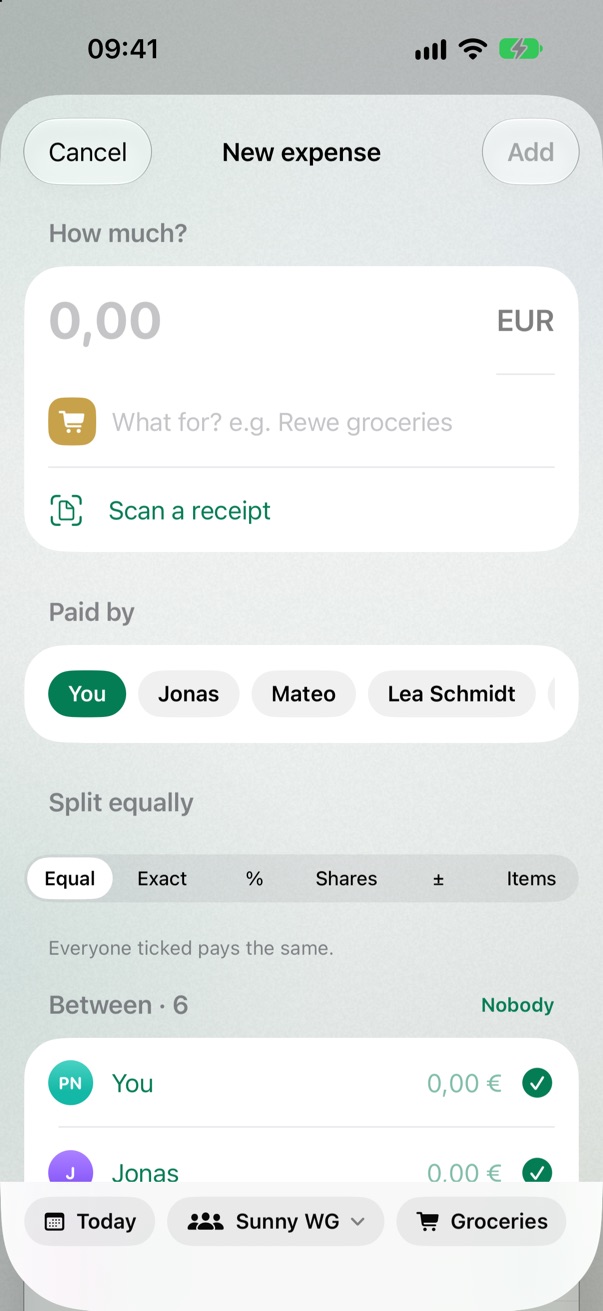Choose Mateo as the payer
Image resolution: width=603 pixels, height=1311 pixels.
303,694
